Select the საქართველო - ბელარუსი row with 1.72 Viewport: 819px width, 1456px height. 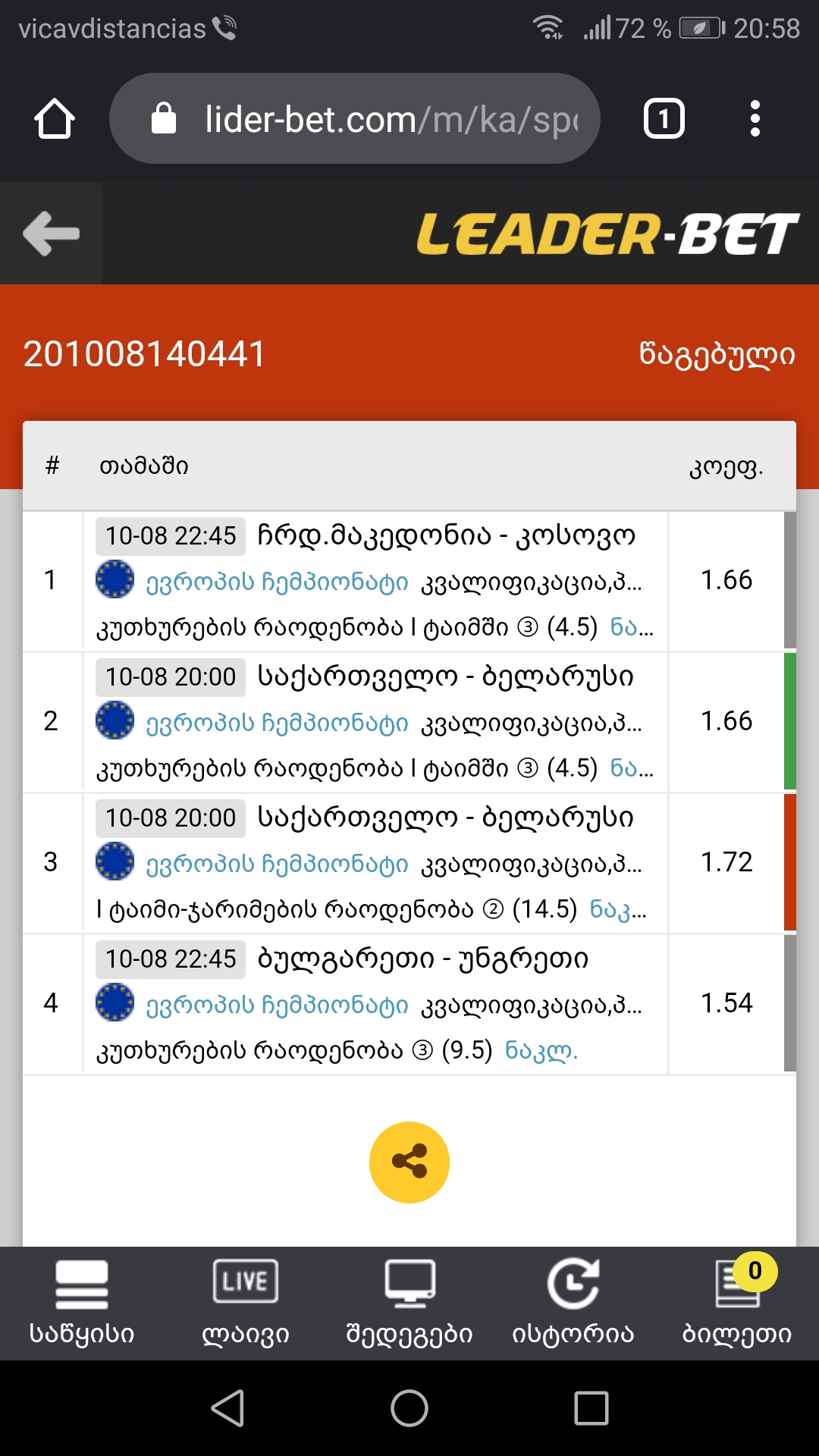click(x=375, y=863)
